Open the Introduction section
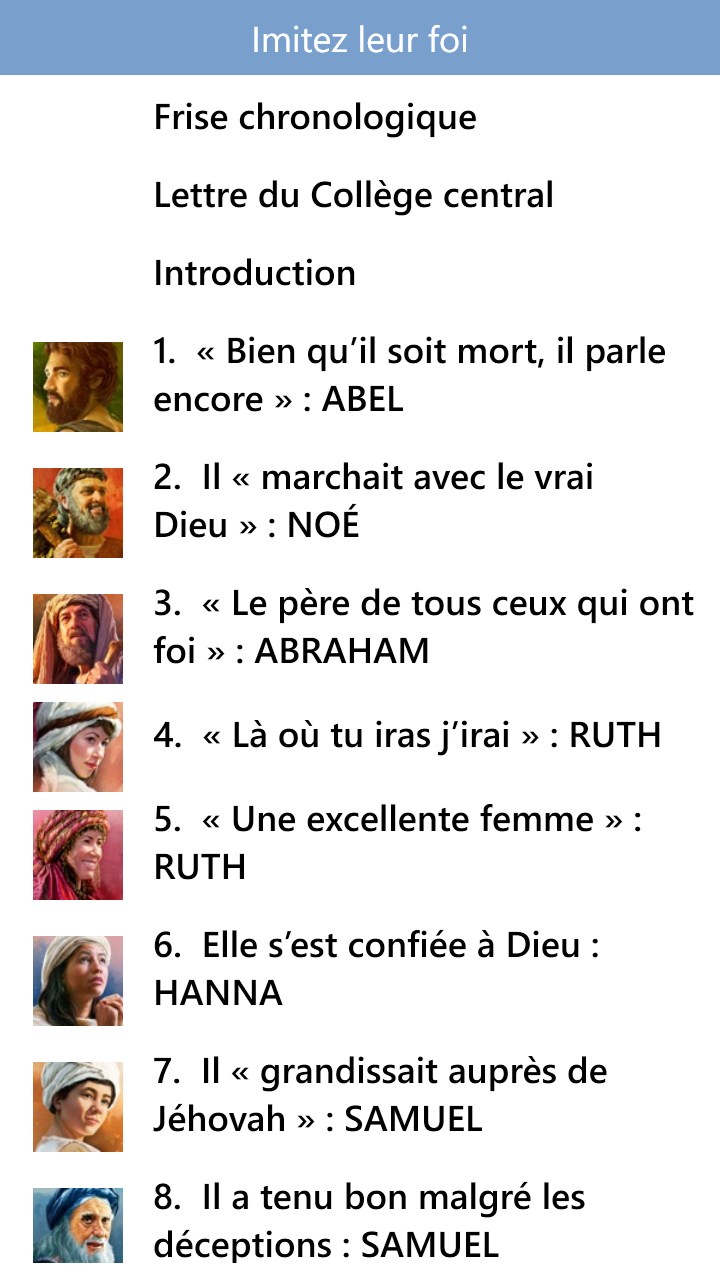 pos(255,273)
